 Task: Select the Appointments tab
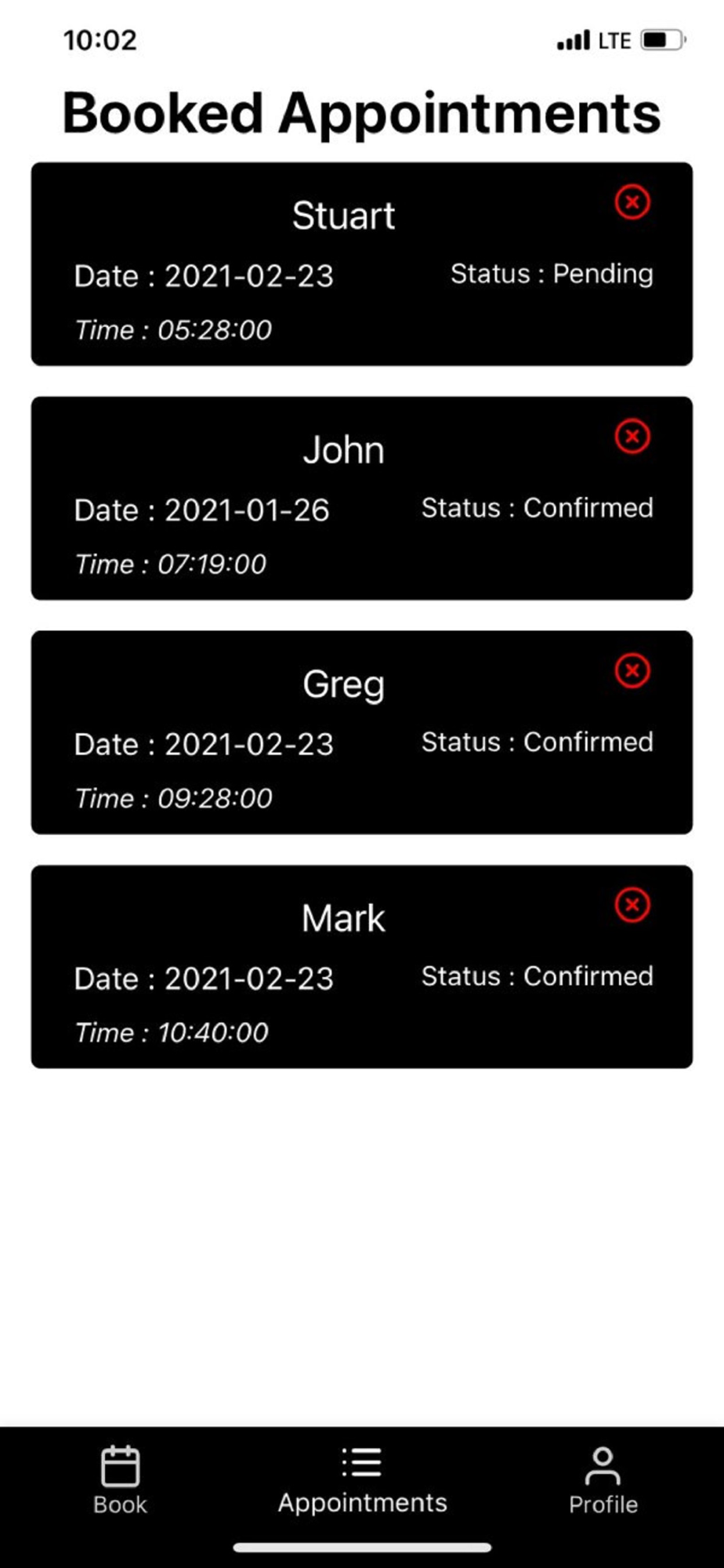[x=362, y=1479]
